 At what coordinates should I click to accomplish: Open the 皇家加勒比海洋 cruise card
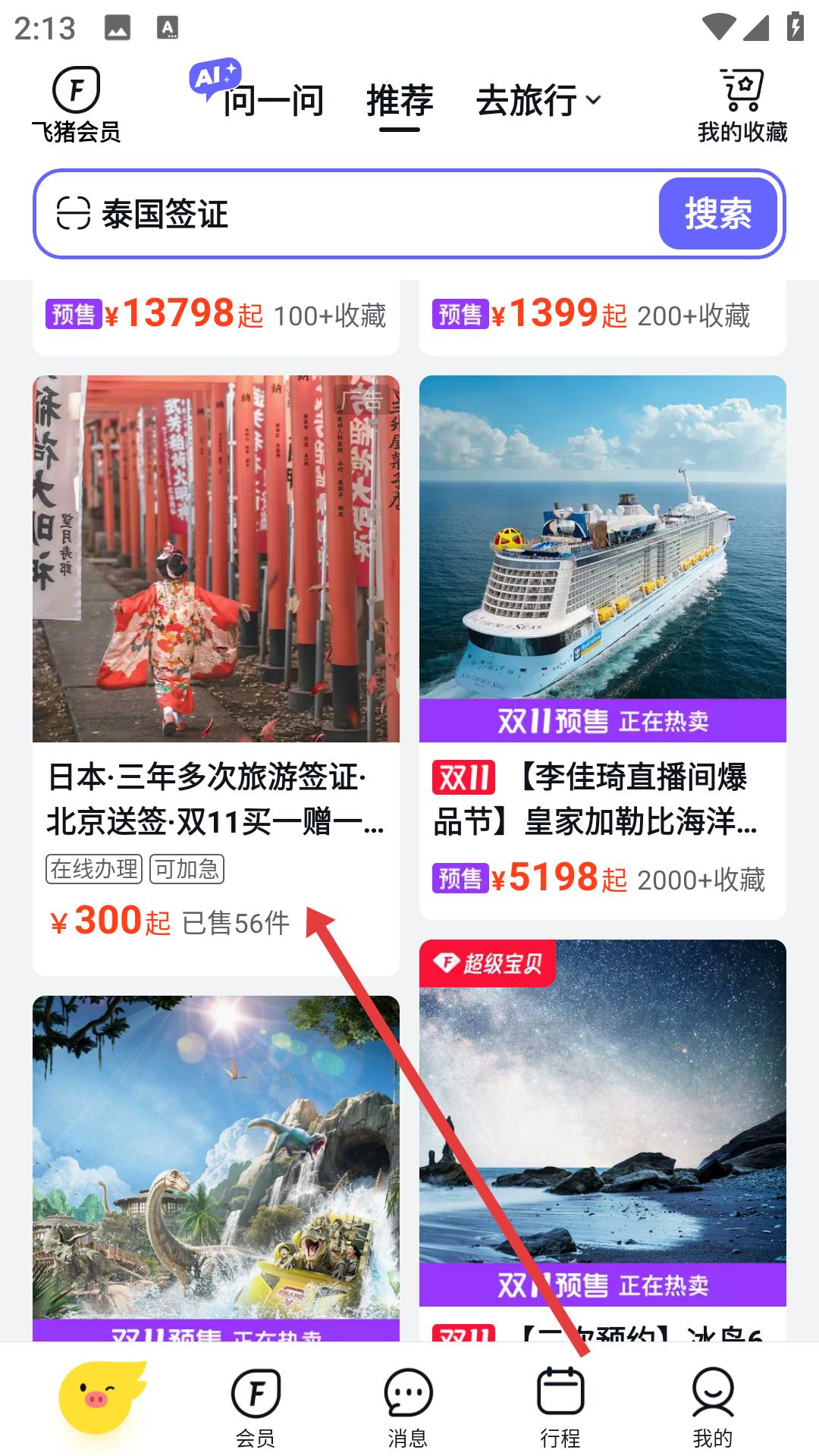tap(603, 645)
